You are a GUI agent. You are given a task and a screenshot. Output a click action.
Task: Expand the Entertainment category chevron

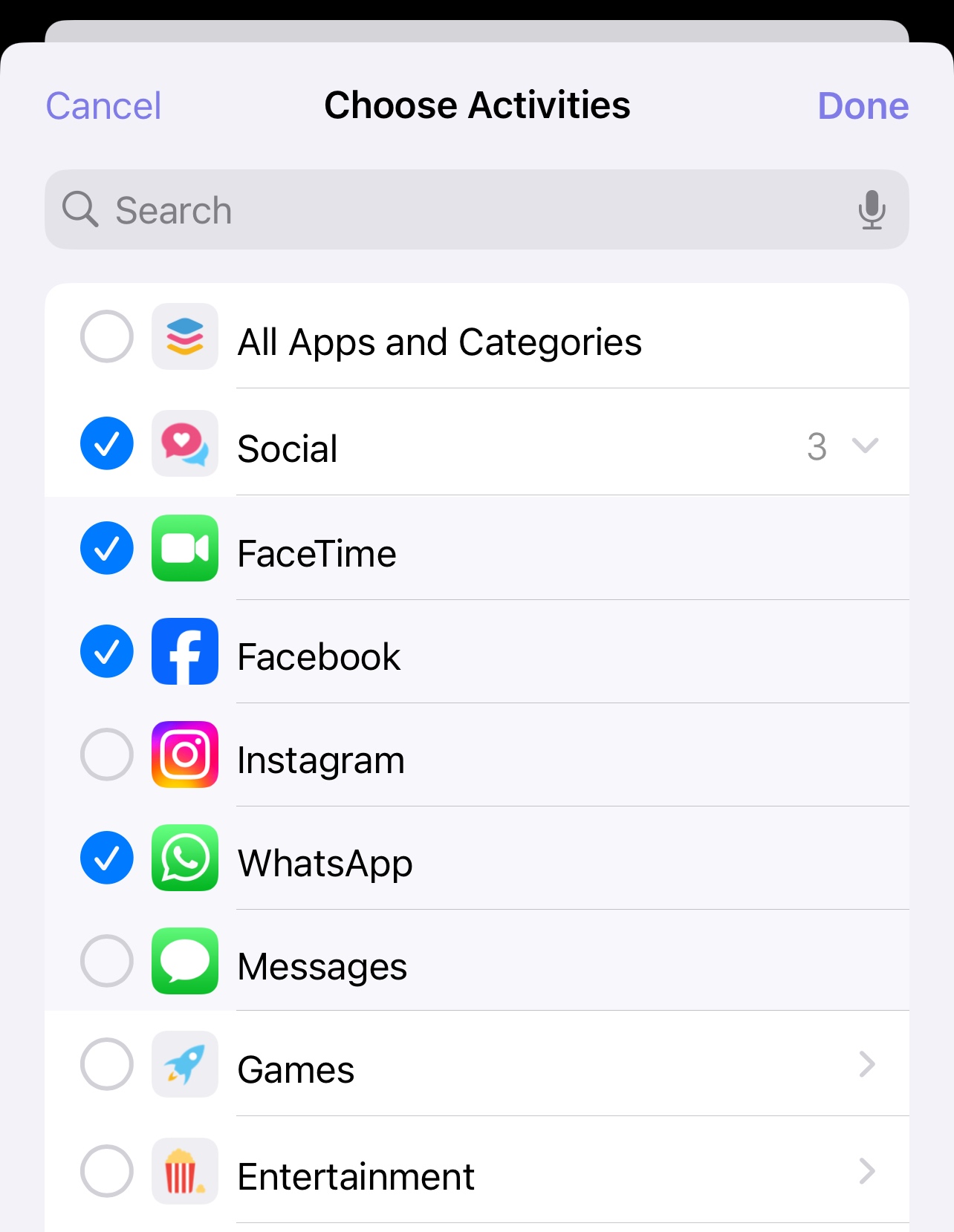(866, 1171)
